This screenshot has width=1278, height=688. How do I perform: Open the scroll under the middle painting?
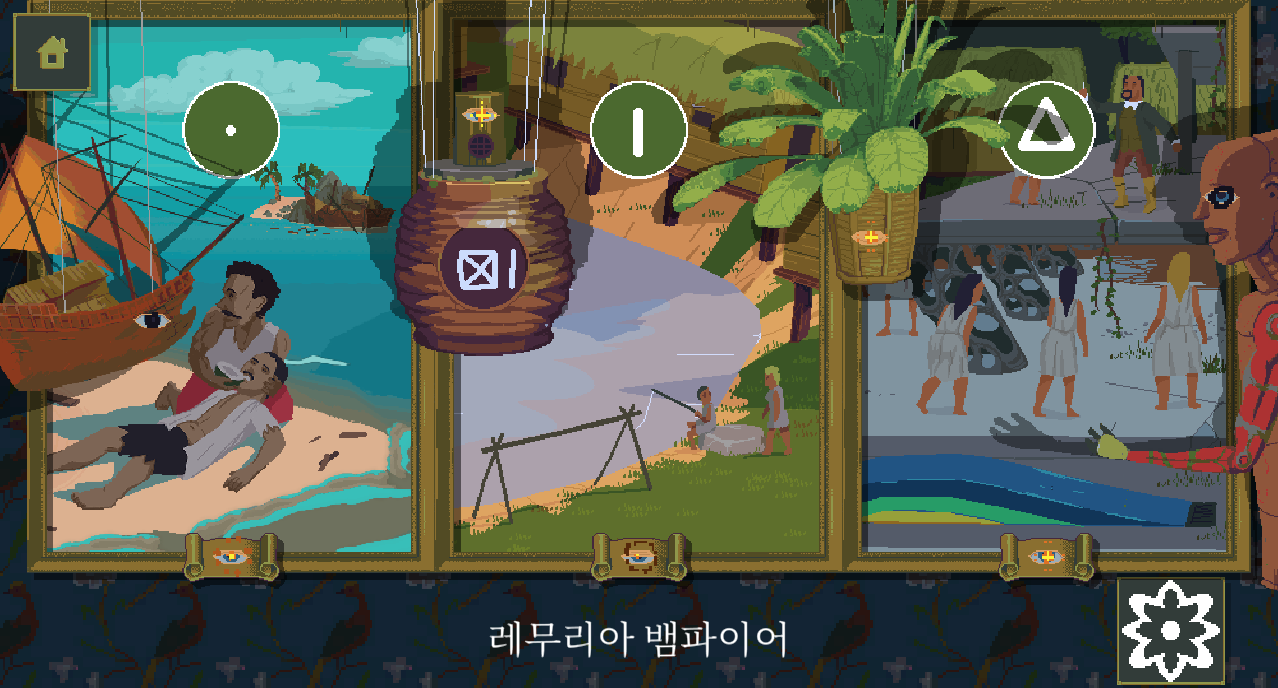click(x=639, y=555)
